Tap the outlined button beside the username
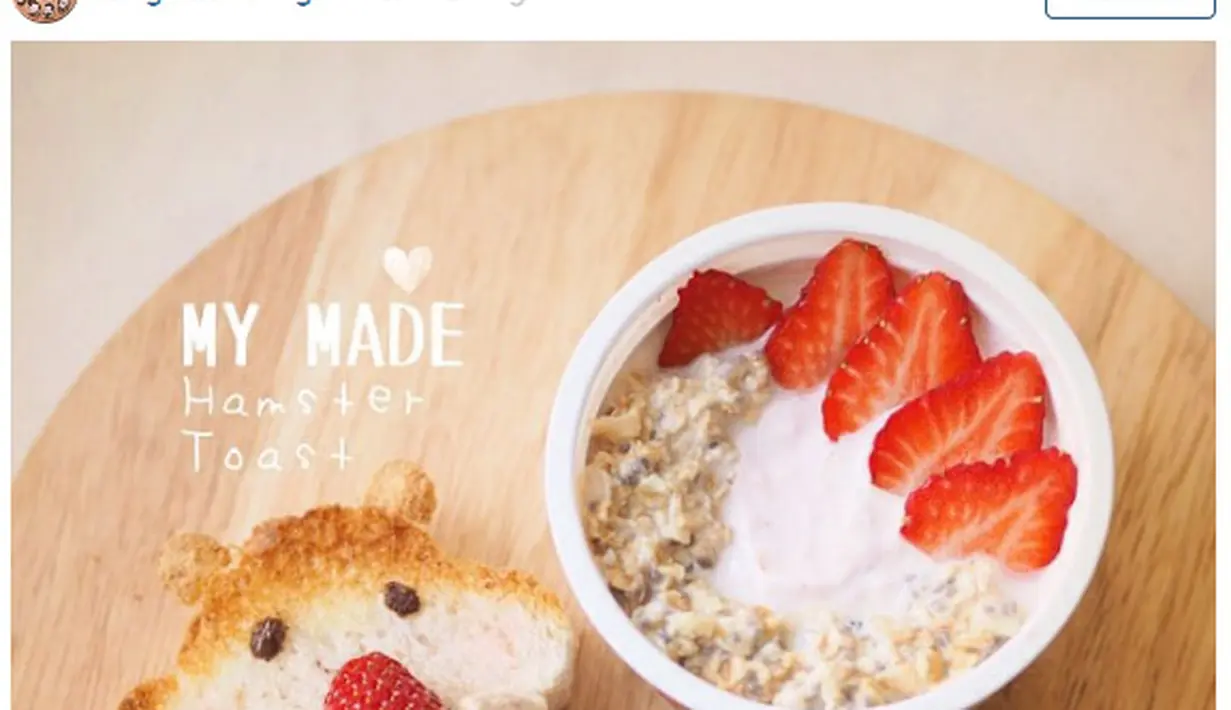Screen dimensions: 1231x710 point(1129,8)
